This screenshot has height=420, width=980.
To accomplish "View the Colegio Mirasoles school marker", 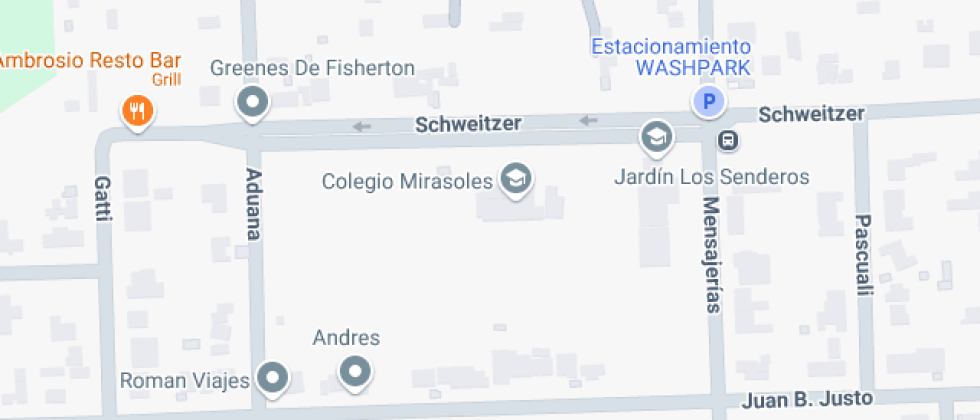I will point(517,180).
